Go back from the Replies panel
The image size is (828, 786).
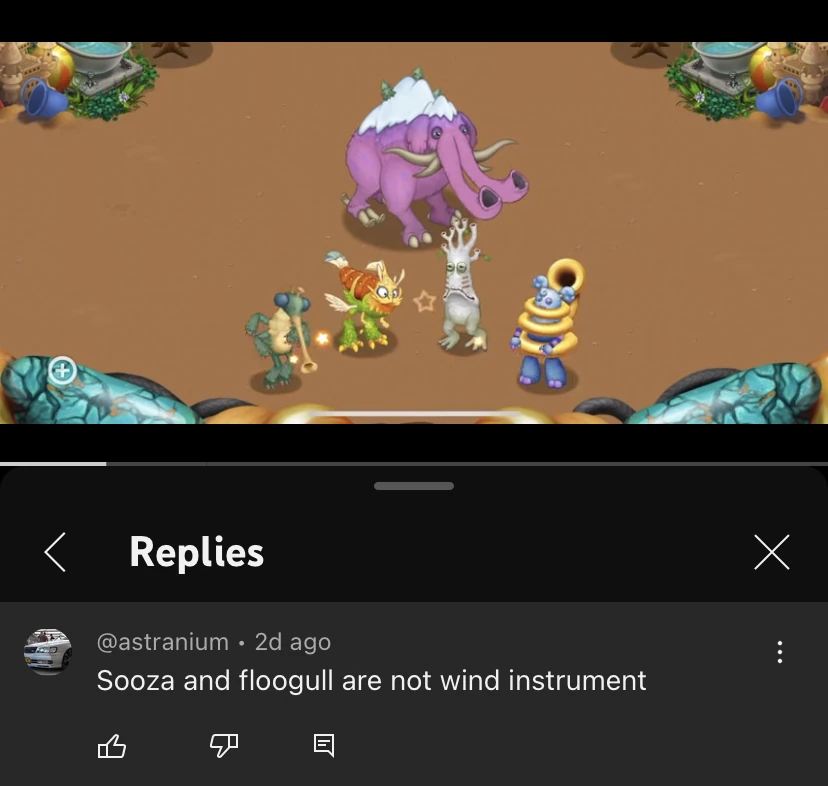[x=56, y=552]
